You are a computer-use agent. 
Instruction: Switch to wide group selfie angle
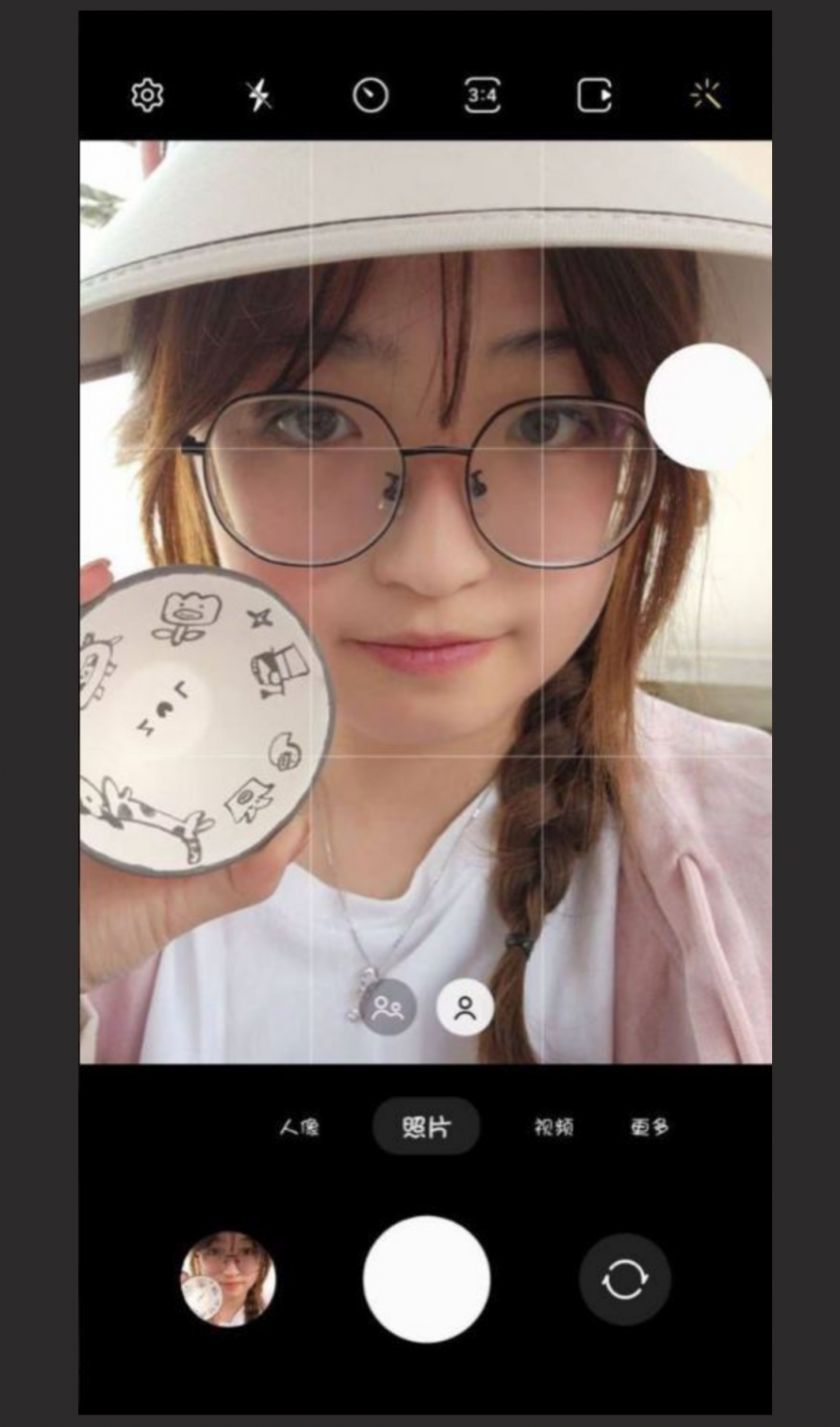(x=387, y=1008)
